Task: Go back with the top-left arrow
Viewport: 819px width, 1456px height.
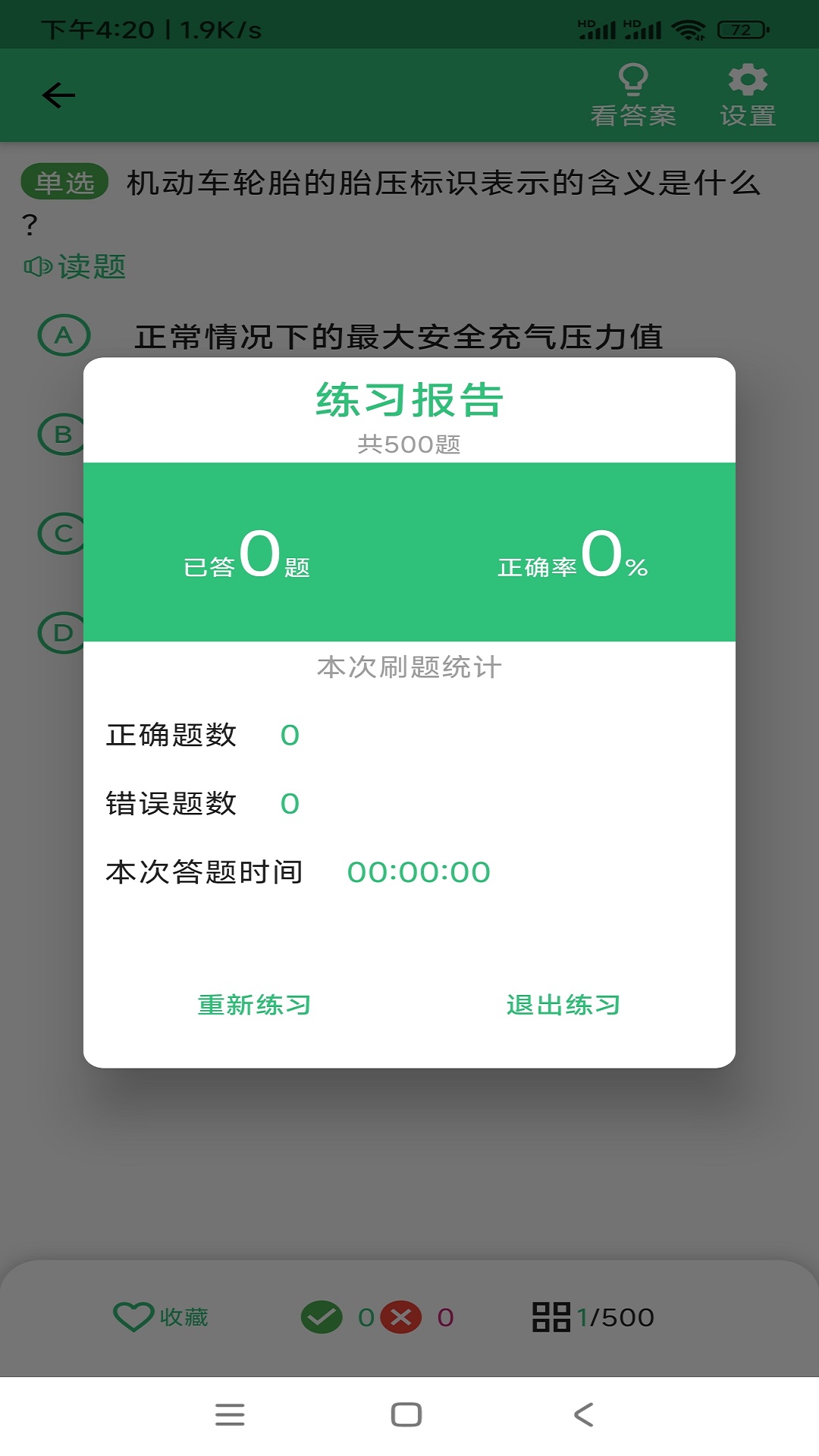Action: [x=58, y=96]
